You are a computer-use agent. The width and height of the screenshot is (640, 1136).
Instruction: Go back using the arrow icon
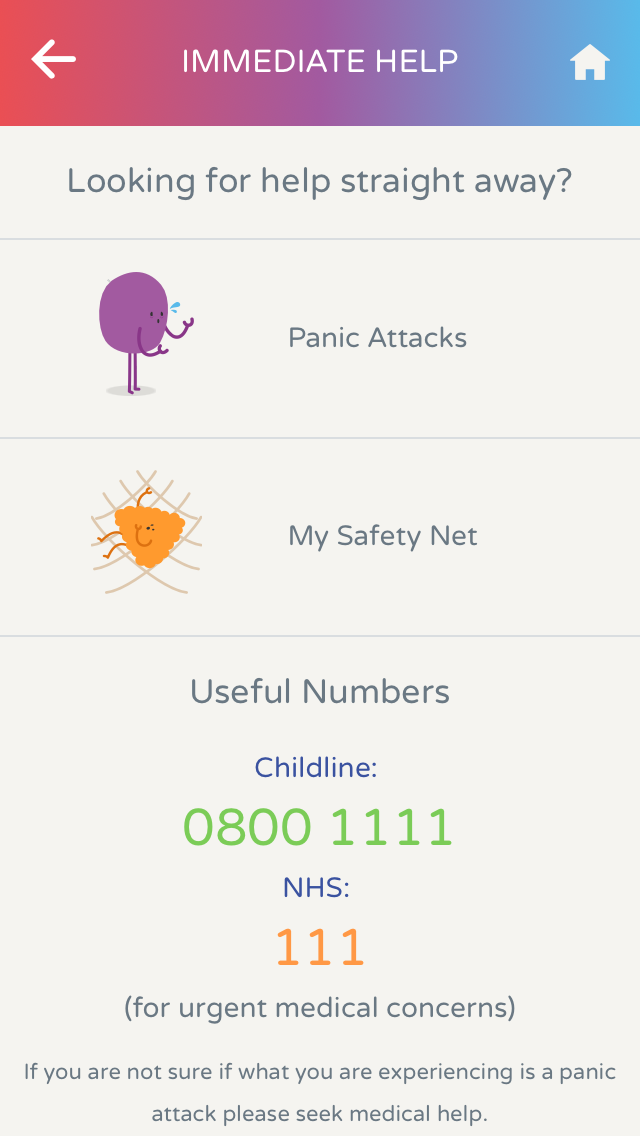(53, 60)
